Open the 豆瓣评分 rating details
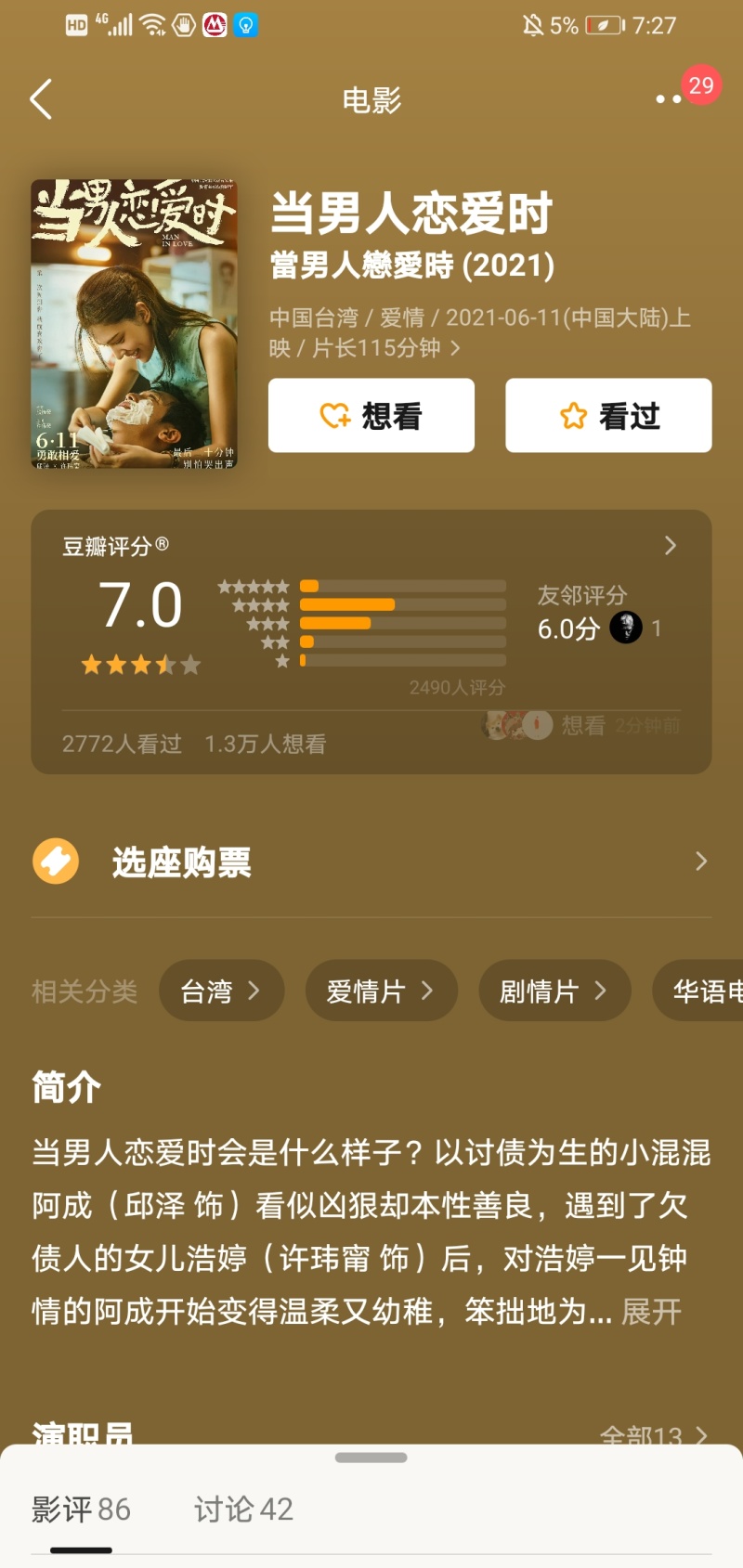743x1568 pixels. pyautogui.click(x=670, y=546)
